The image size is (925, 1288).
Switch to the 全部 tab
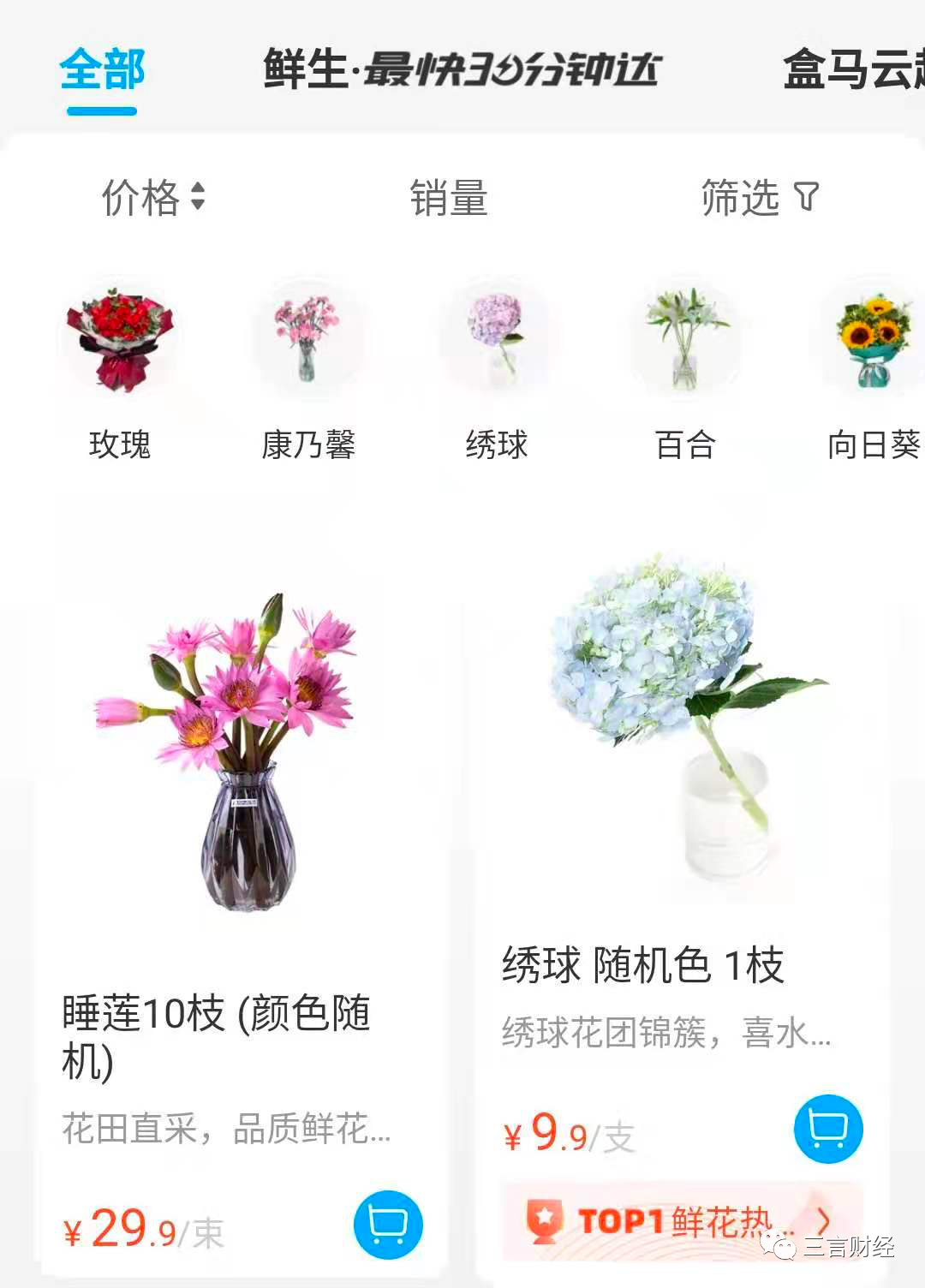(102, 70)
